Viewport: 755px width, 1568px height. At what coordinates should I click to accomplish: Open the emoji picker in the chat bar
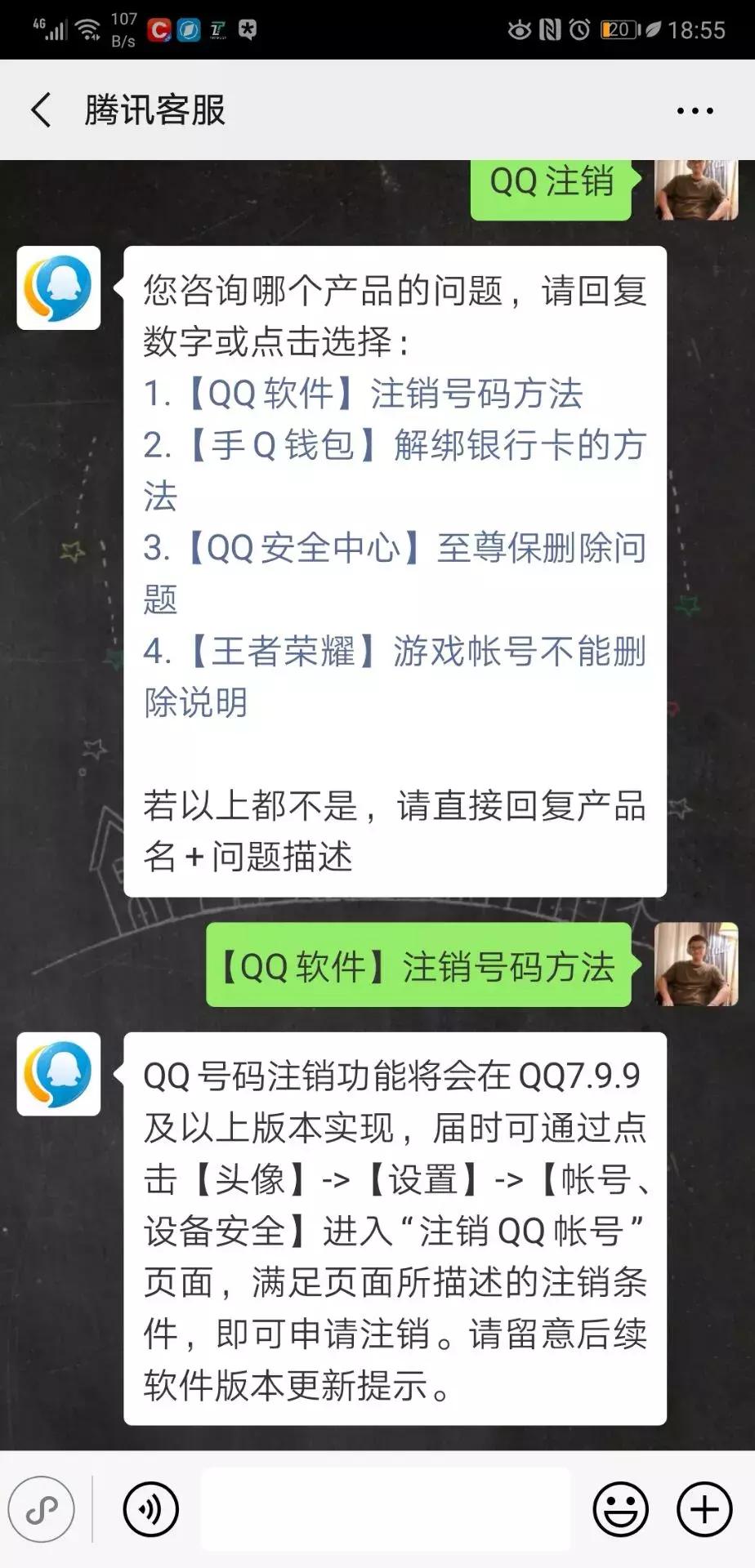click(x=622, y=1509)
